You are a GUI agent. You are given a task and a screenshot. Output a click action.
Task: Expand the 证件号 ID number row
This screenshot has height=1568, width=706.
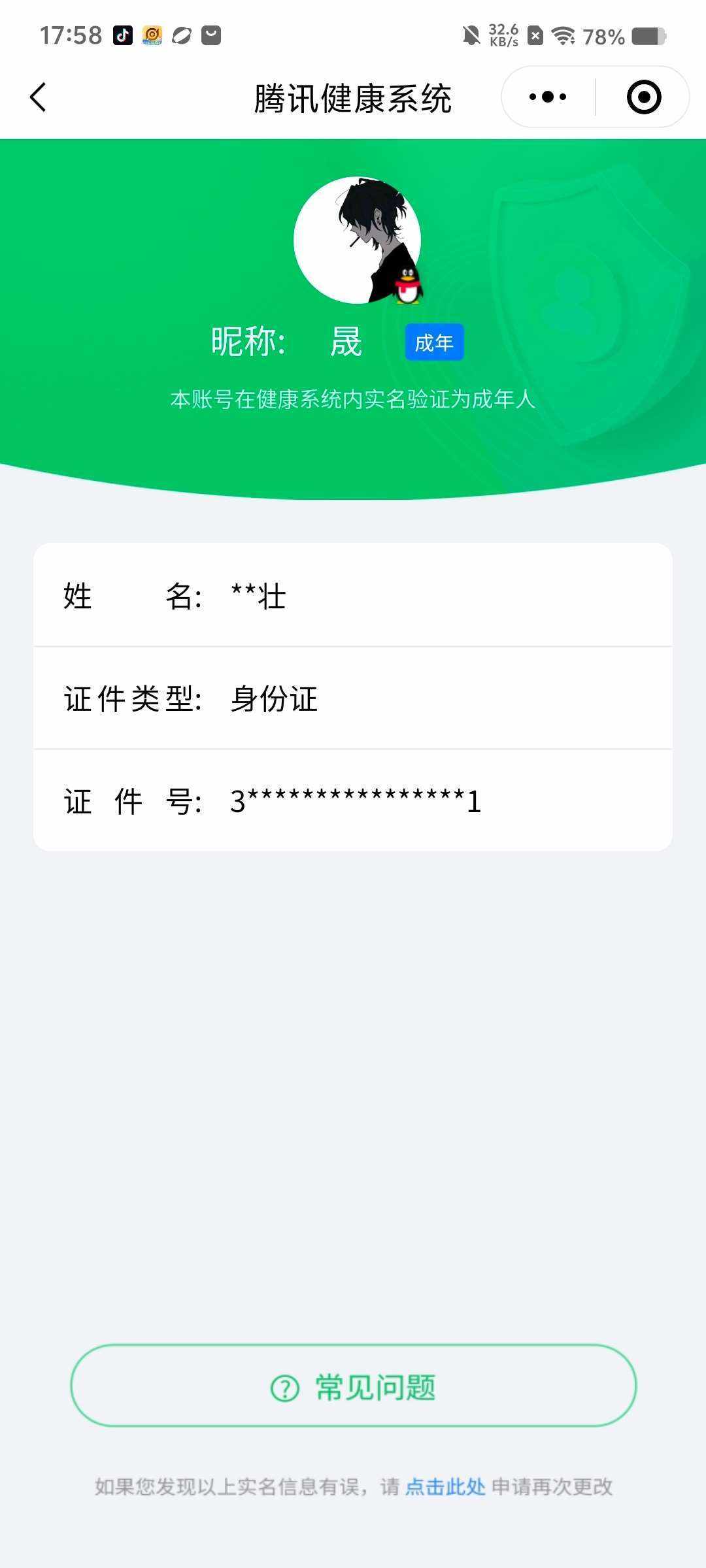353,802
